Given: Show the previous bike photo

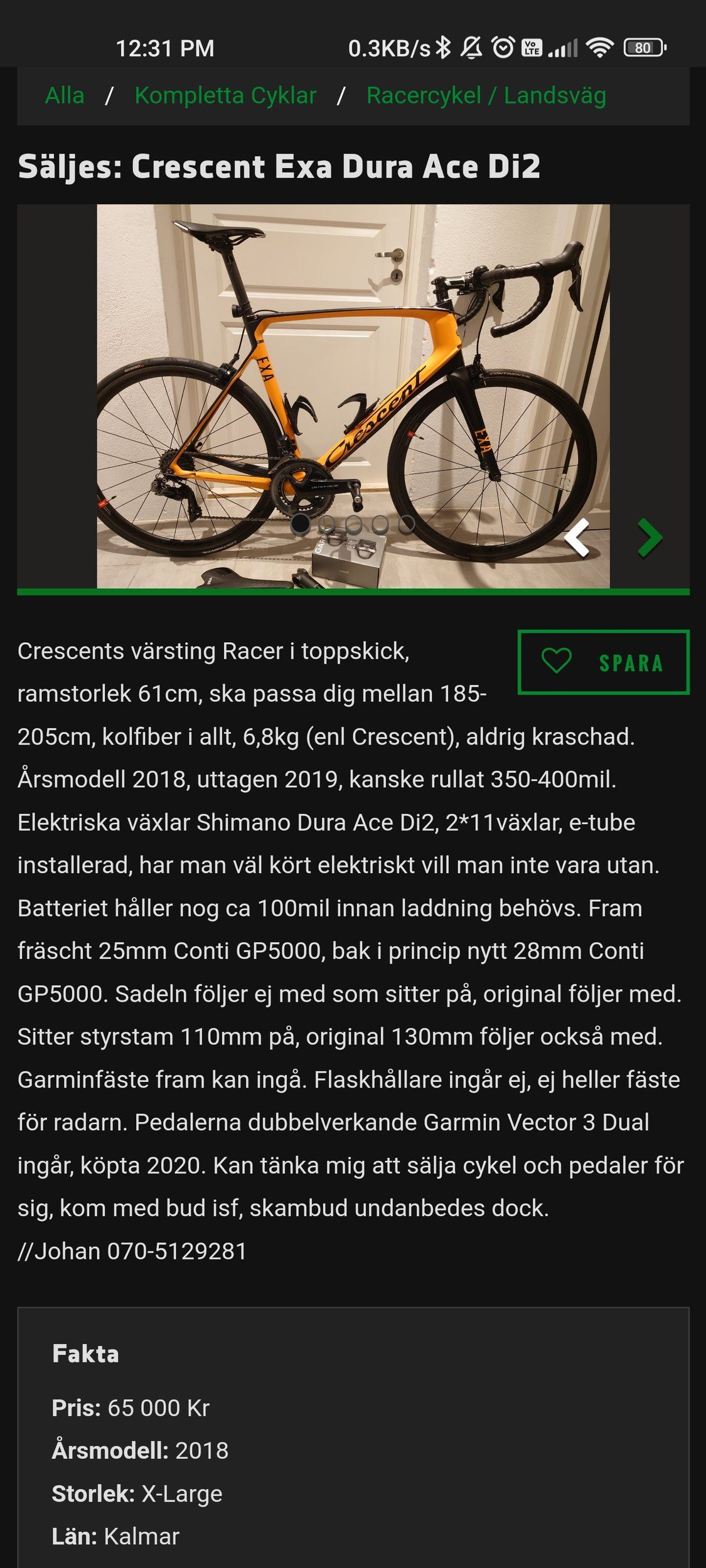Looking at the screenshot, I should (x=577, y=538).
